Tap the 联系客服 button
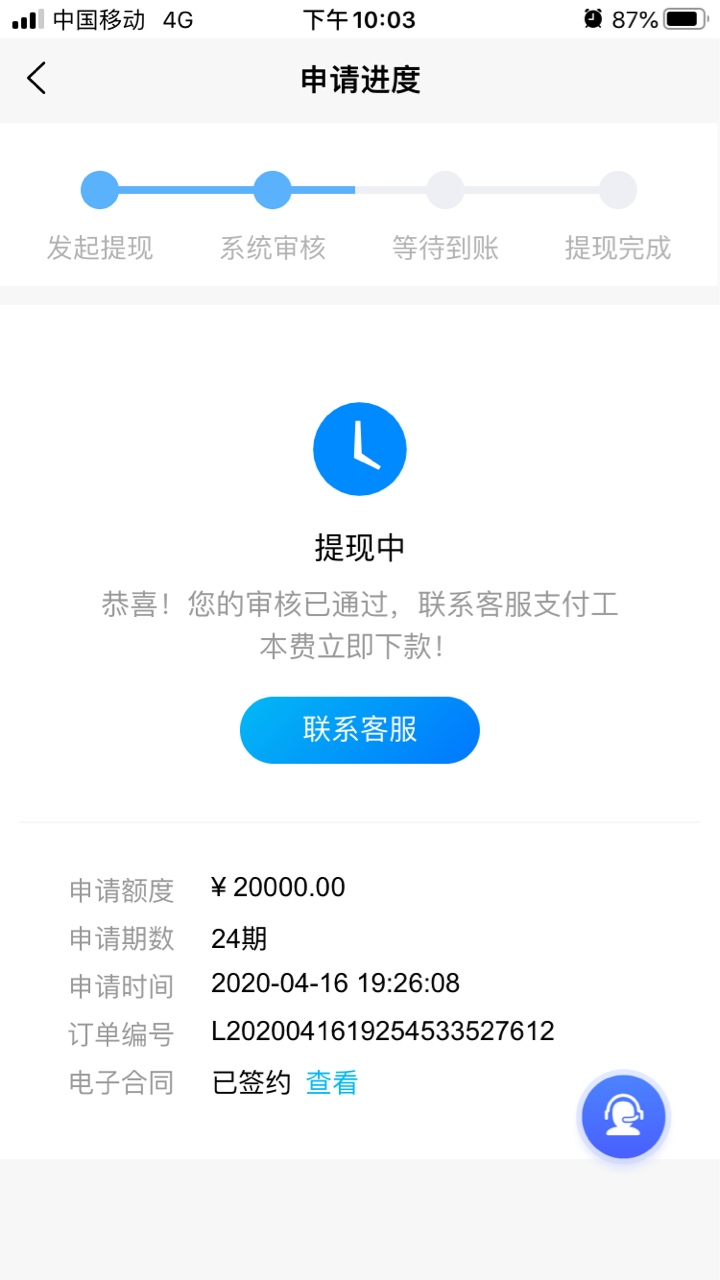The height and width of the screenshot is (1280, 720). click(360, 730)
